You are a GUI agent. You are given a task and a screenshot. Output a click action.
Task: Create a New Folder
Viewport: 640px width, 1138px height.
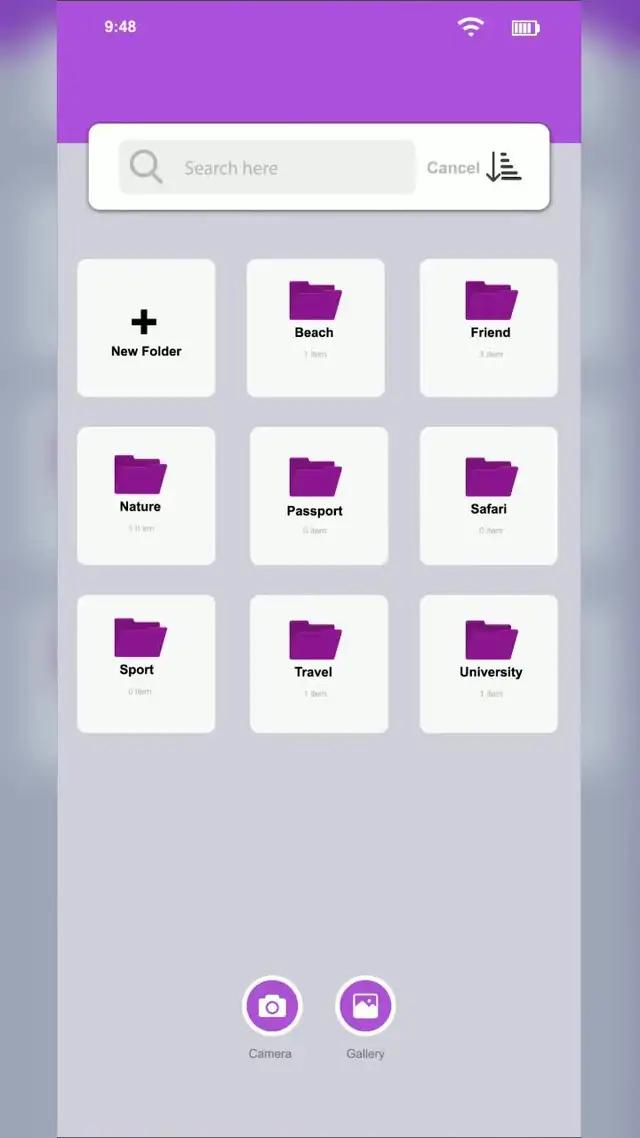click(146, 328)
